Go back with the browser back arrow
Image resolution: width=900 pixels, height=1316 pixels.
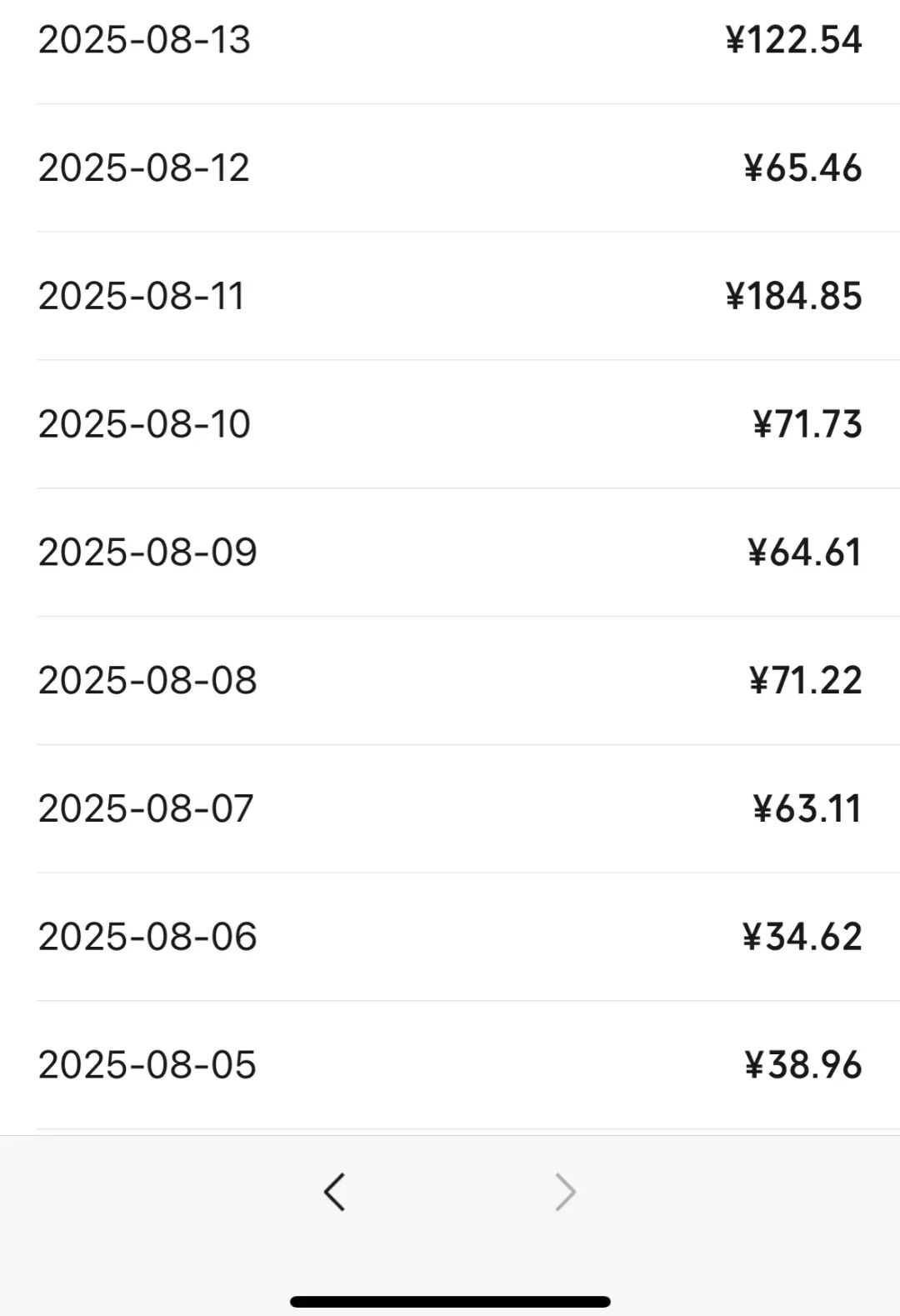[x=334, y=1192]
